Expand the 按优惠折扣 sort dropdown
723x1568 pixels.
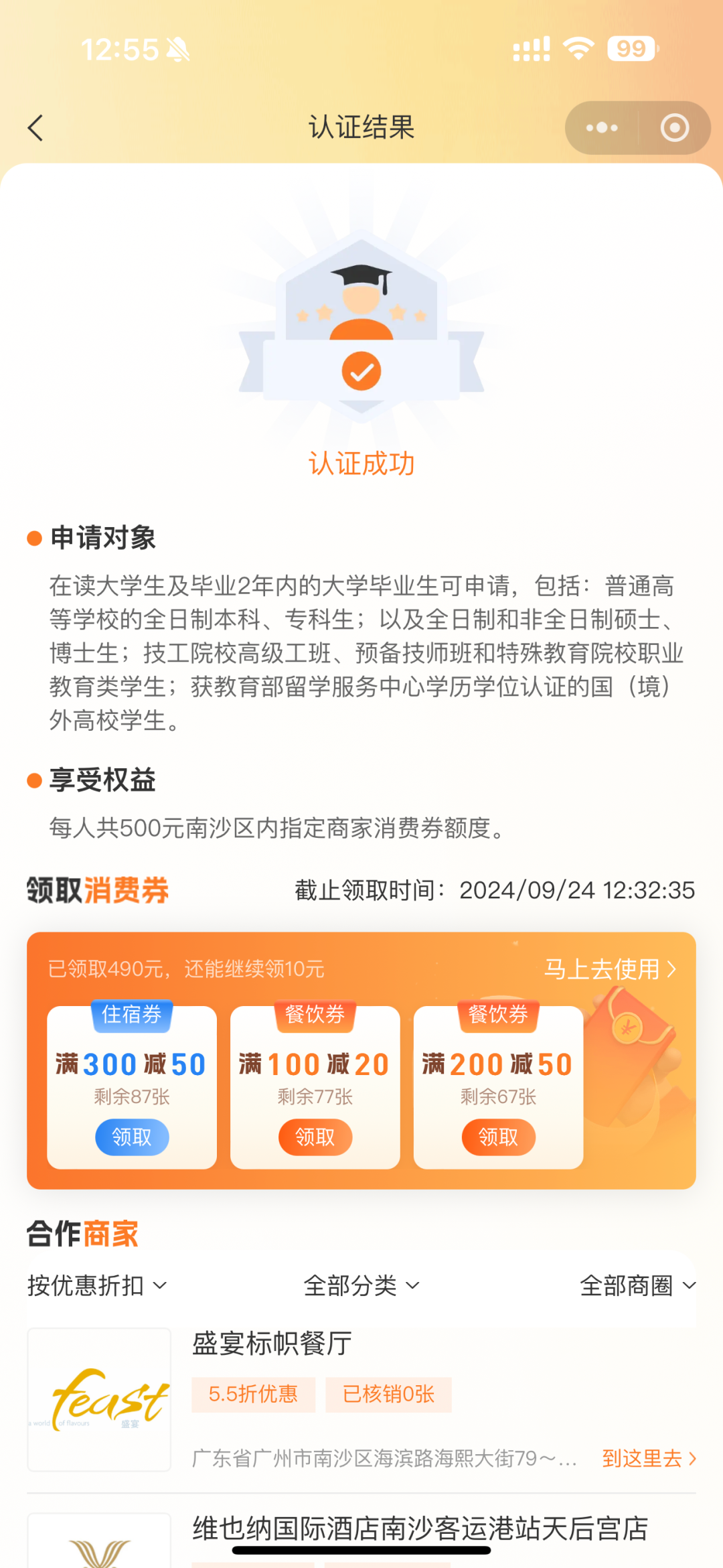point(97,1285)
